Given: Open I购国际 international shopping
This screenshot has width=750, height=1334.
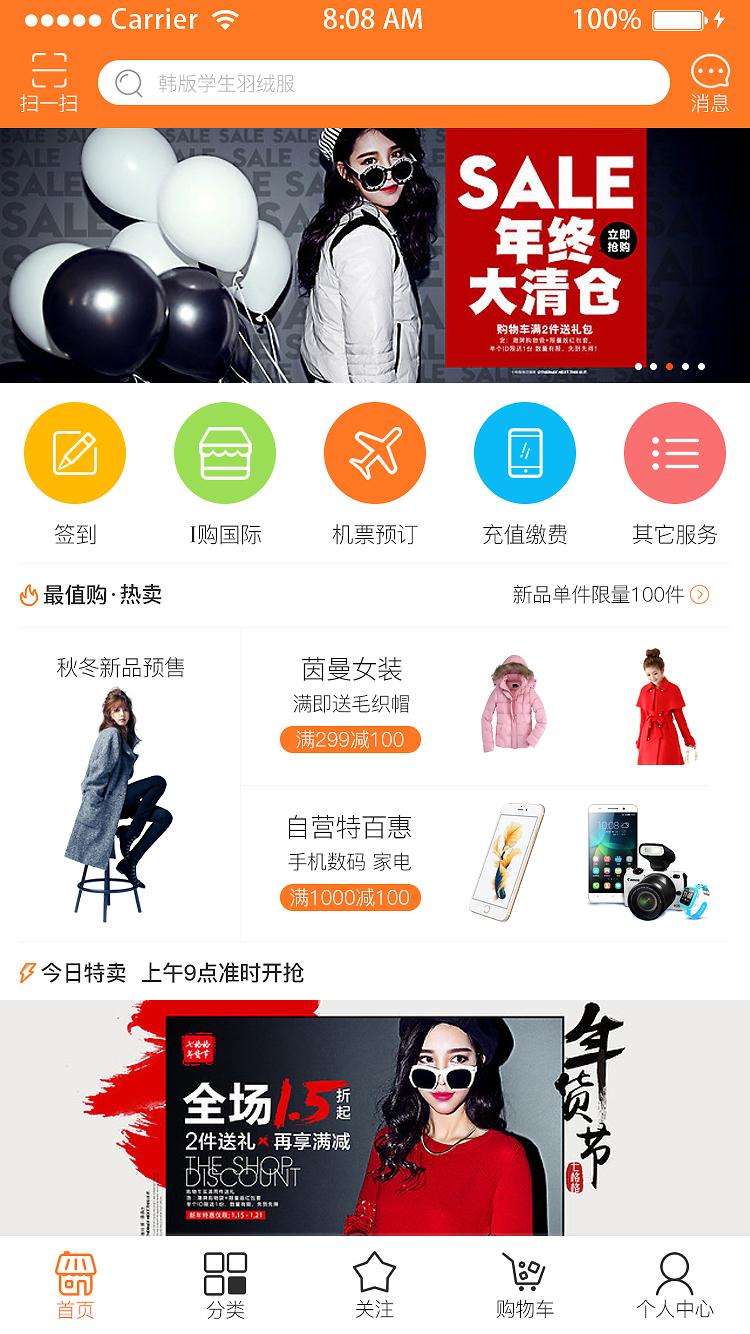Looking at the screenshot, I should 225,453.
